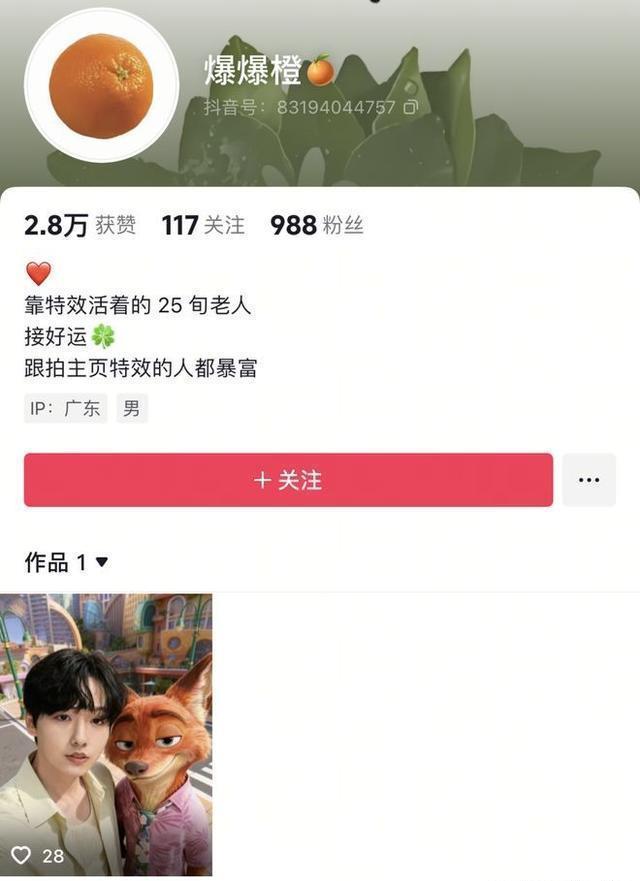Open the video with 28 likes
The image size is (640, 881).
pyautogui.click(x=106, y=734)
